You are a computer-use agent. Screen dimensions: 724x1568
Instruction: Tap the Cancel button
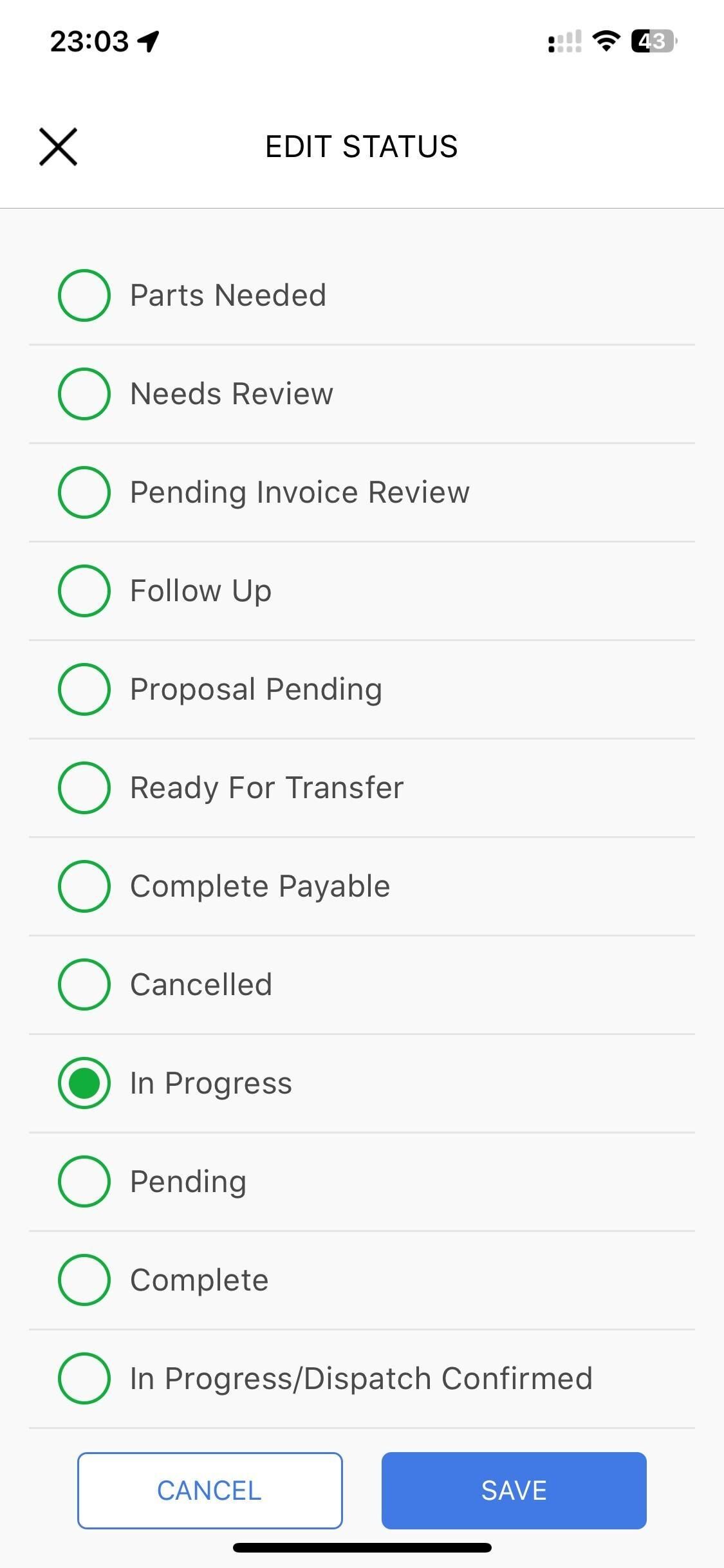click(210, 1491)
